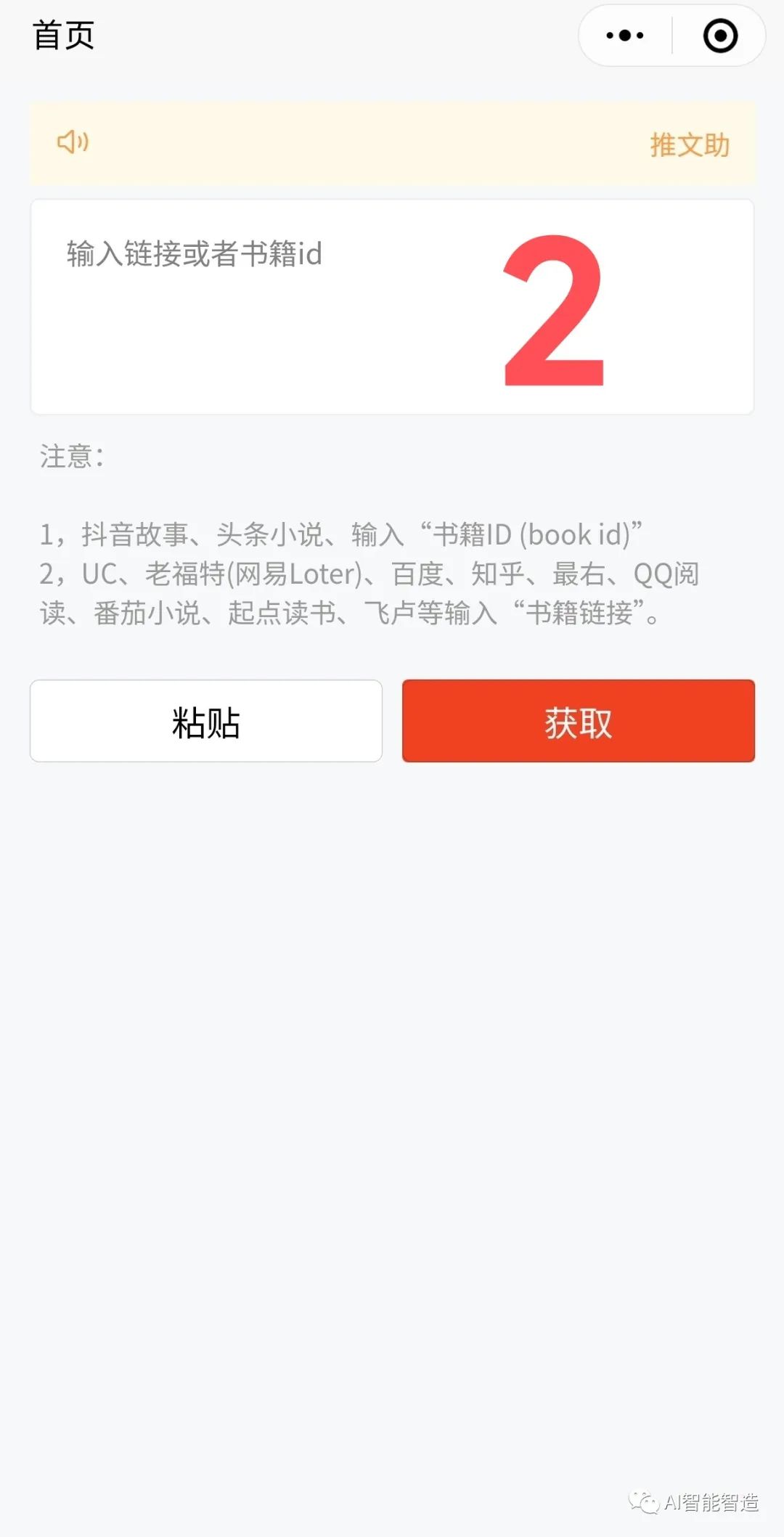Open the mini program more-options menu

[624, 36]
